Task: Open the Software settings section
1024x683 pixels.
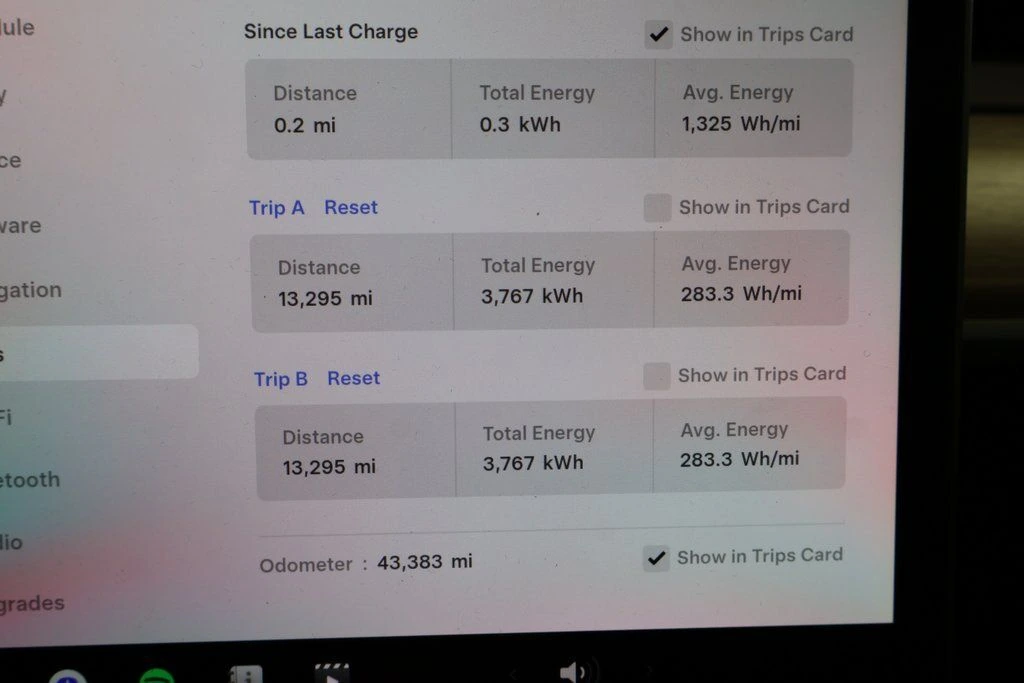Action: (22, 226)
